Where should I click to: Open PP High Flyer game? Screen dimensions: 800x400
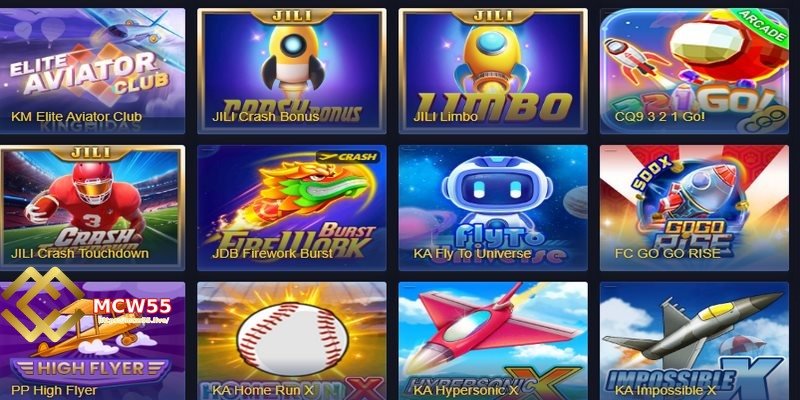click(x=92, y=340)
